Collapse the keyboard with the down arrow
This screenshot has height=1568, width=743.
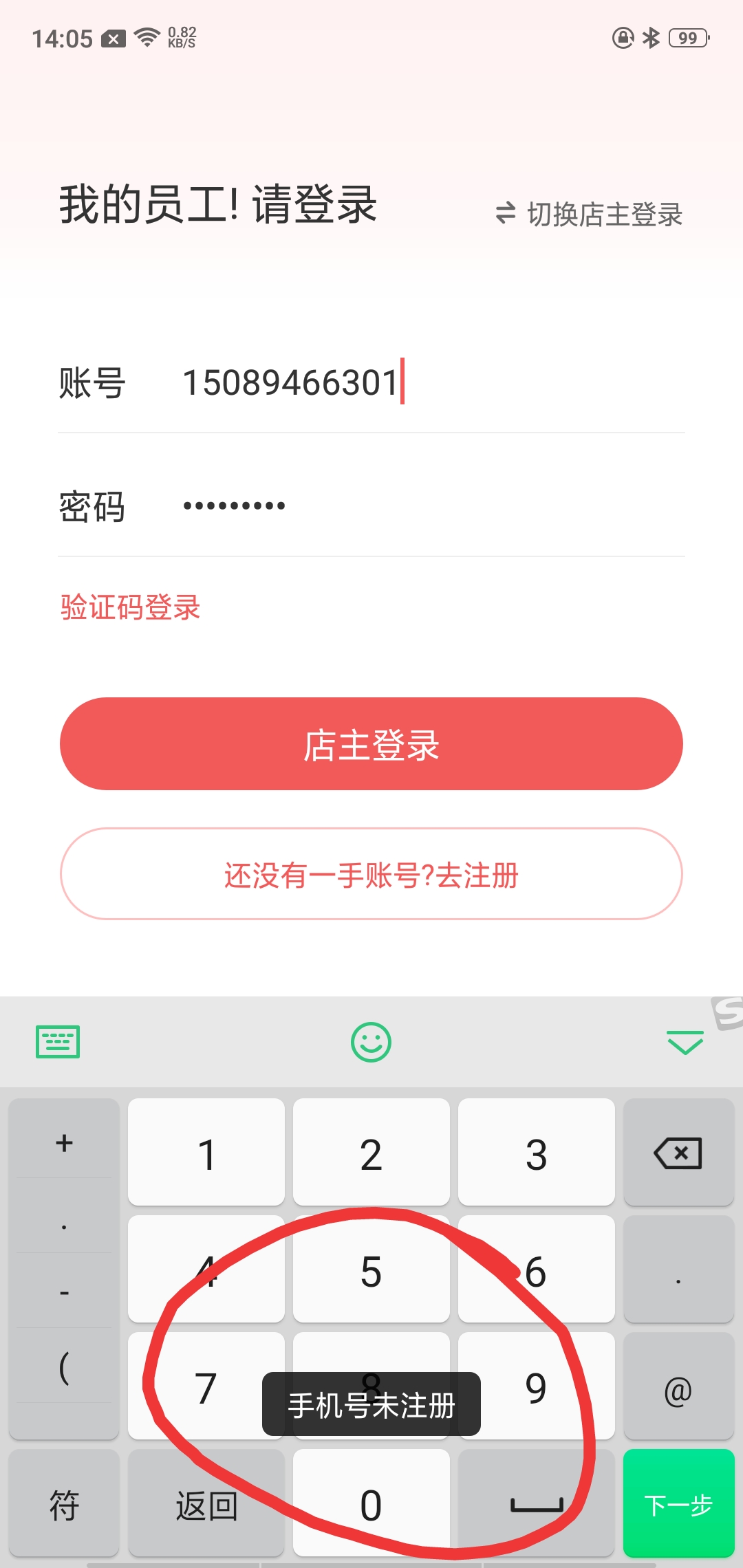(x=685, y=1043)
